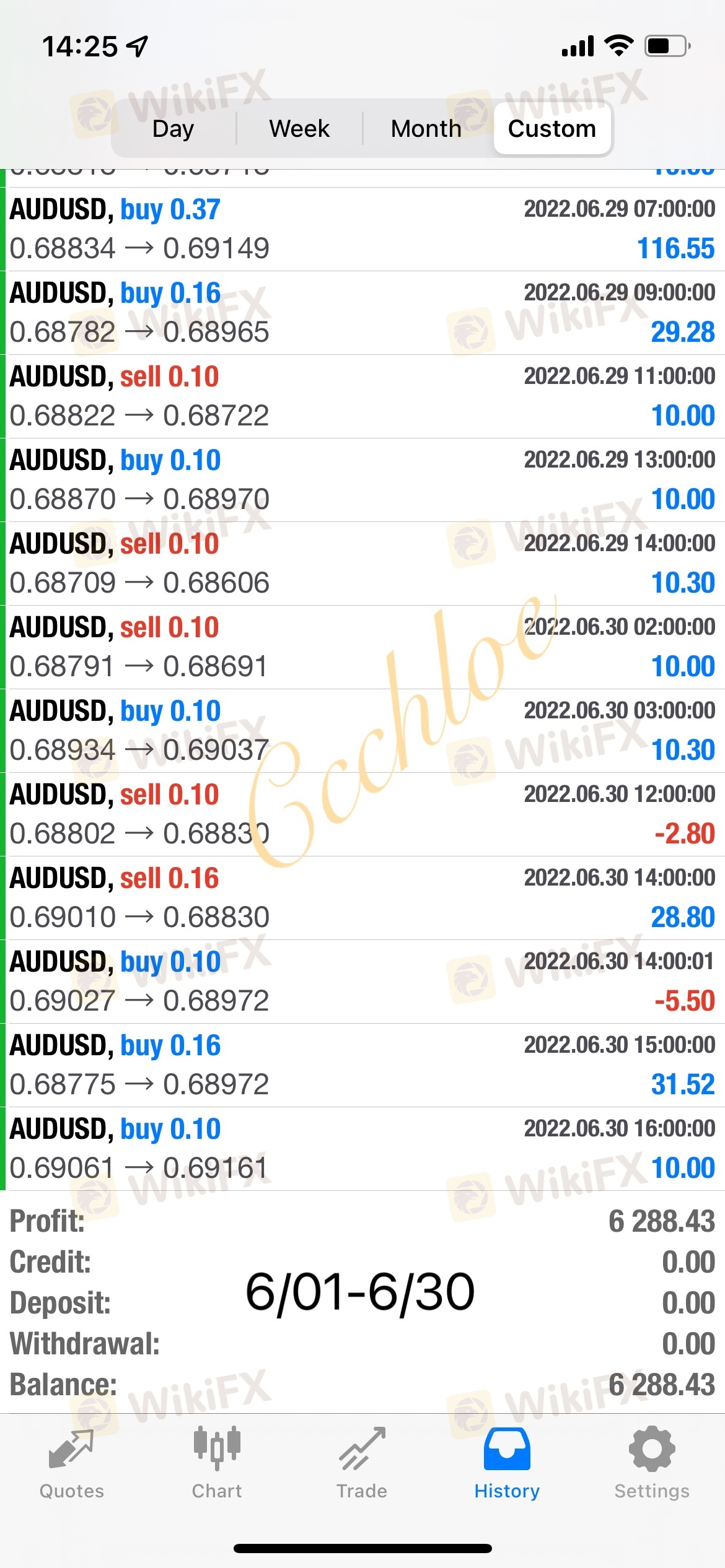The image size is (725, 1568).
Task: Choose the Custom date range
Action: pyautogui.click(x=552, y=129)
